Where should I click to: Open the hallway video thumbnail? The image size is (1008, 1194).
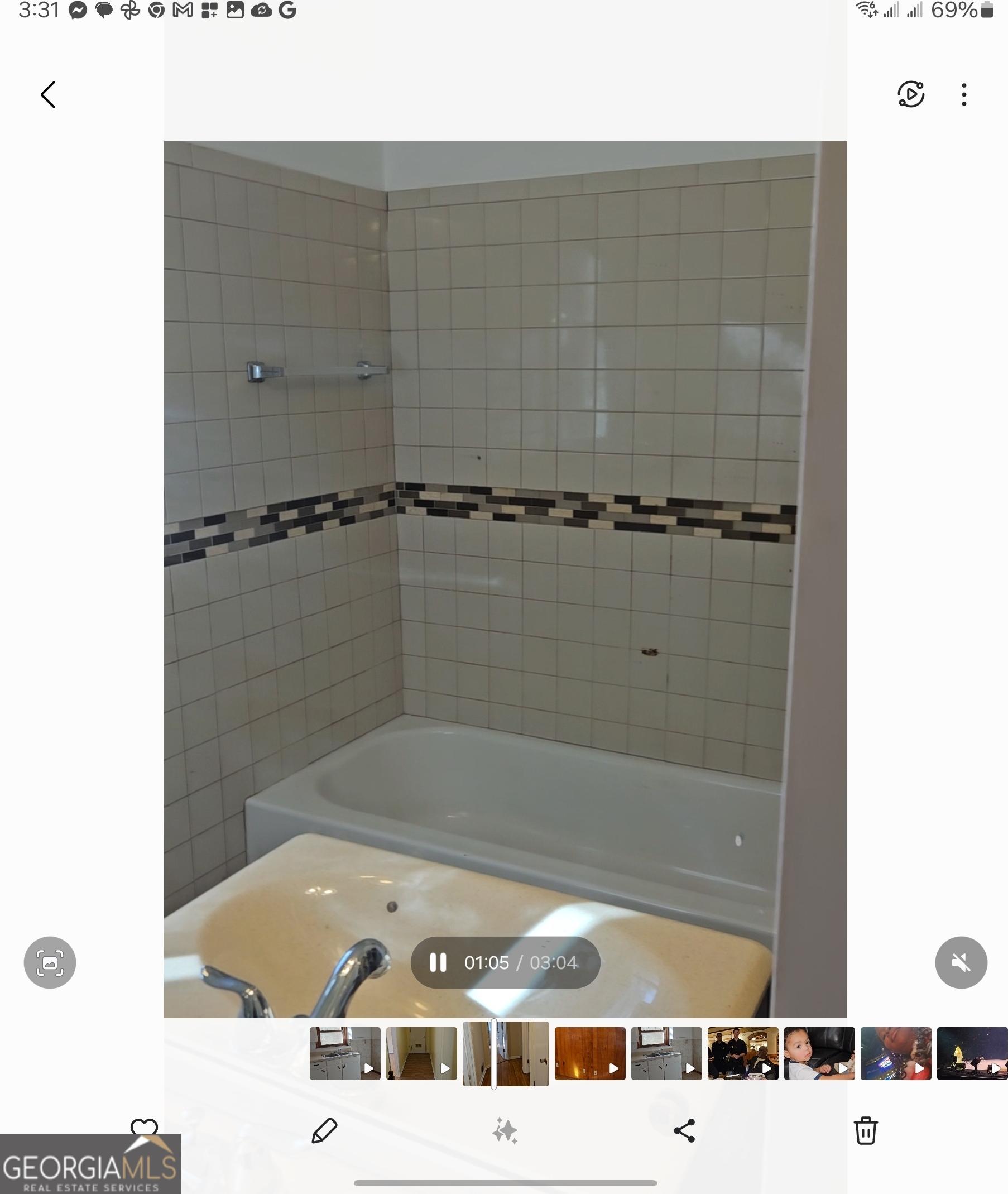click(x=421, y=1053)
